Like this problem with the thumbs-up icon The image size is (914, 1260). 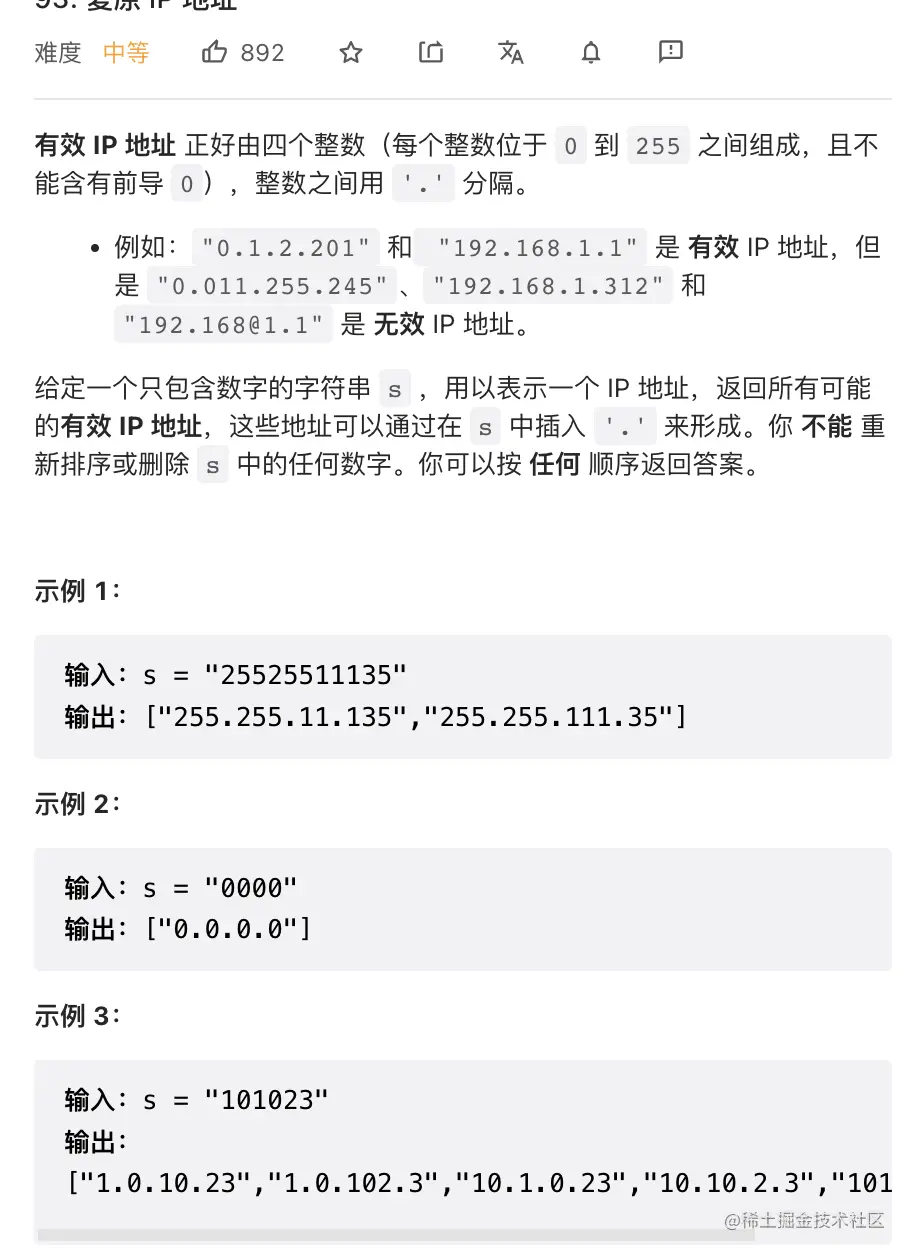click(x=215, y=52)
